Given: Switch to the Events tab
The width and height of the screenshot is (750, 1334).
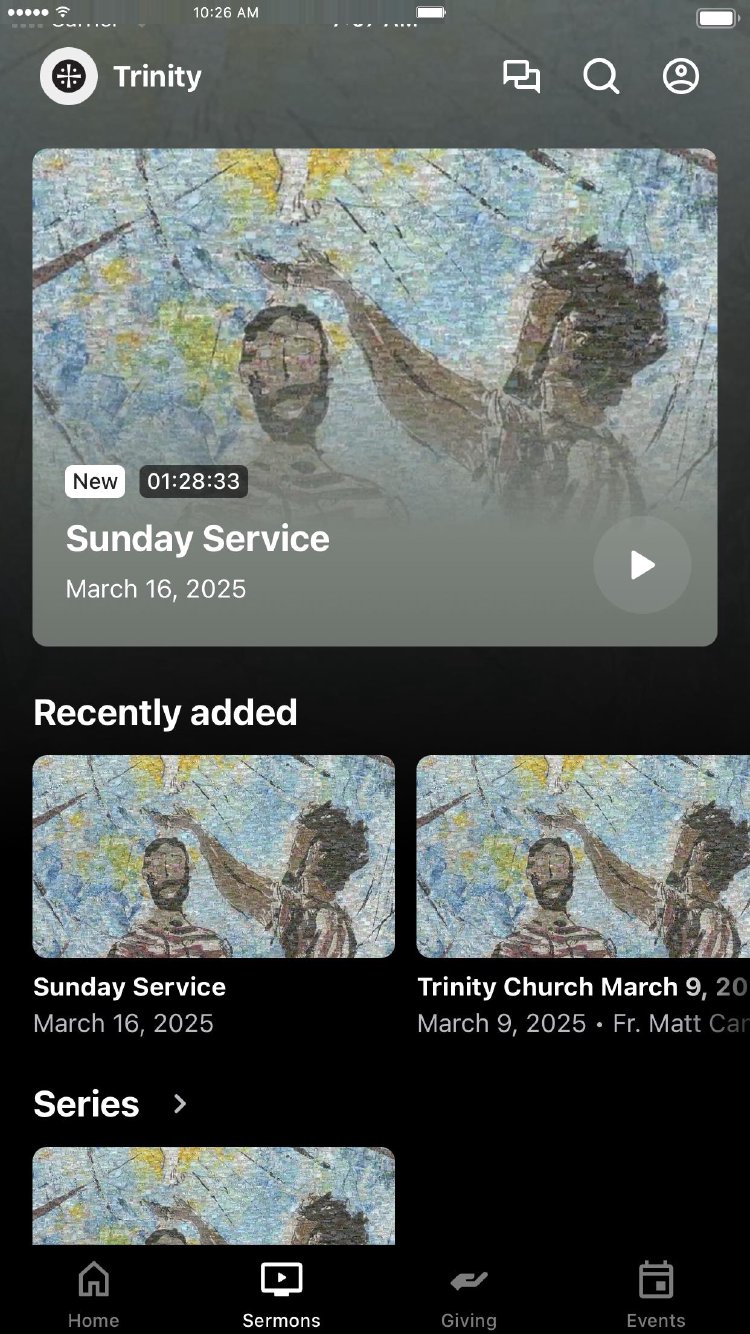Looking at the screenshot, I should pos(656,1294).
